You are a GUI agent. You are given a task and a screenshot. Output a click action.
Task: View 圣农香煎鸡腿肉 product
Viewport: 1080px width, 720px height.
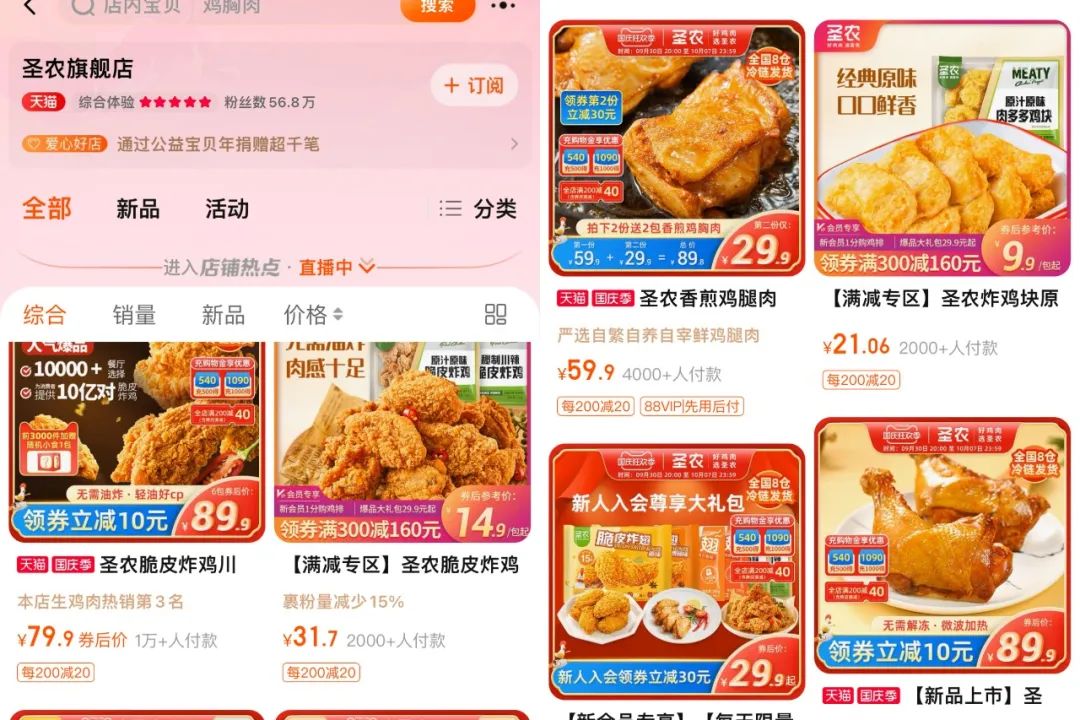point(677,148)
